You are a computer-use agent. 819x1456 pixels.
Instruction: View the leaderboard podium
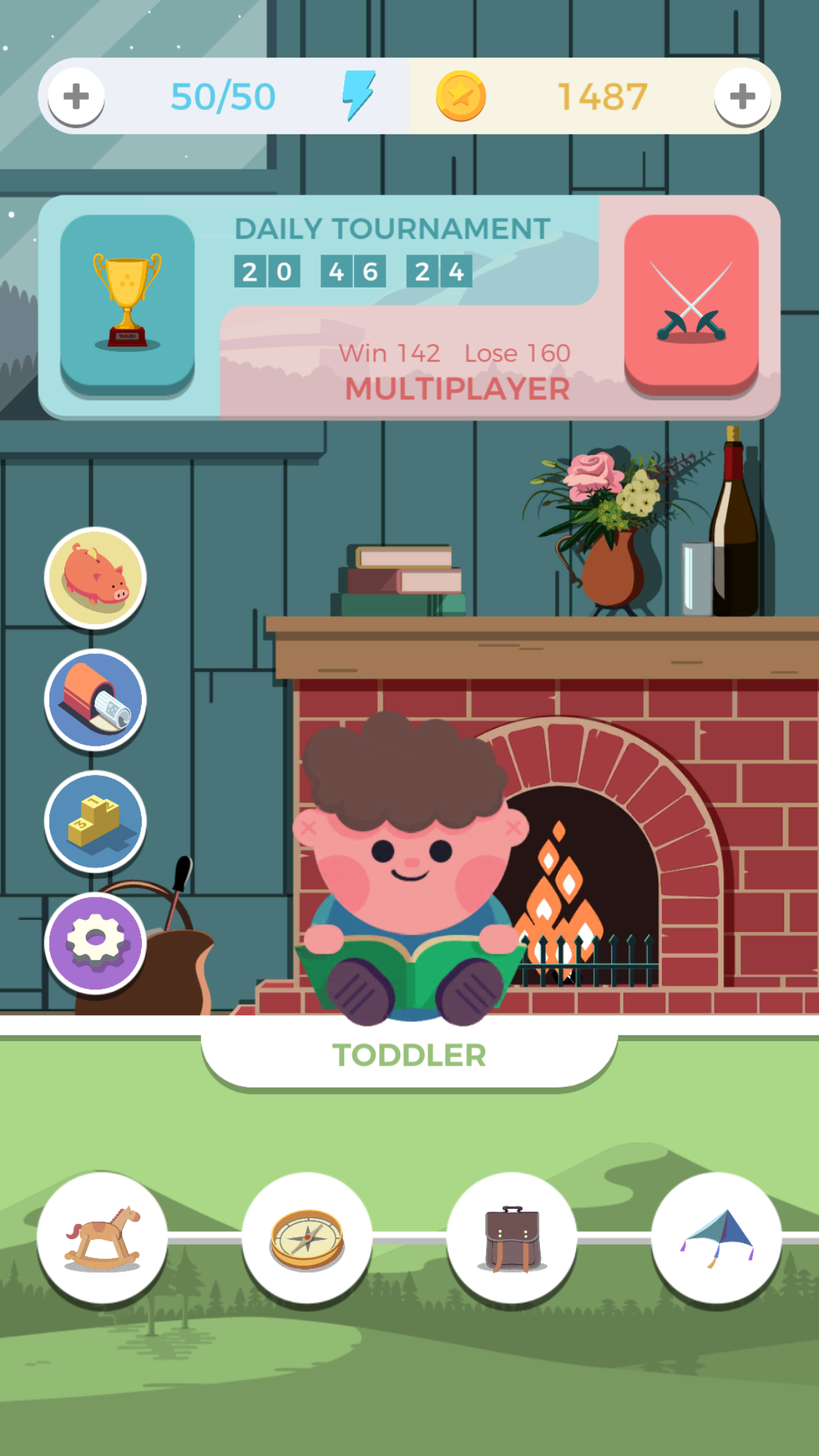coord(96,821)
